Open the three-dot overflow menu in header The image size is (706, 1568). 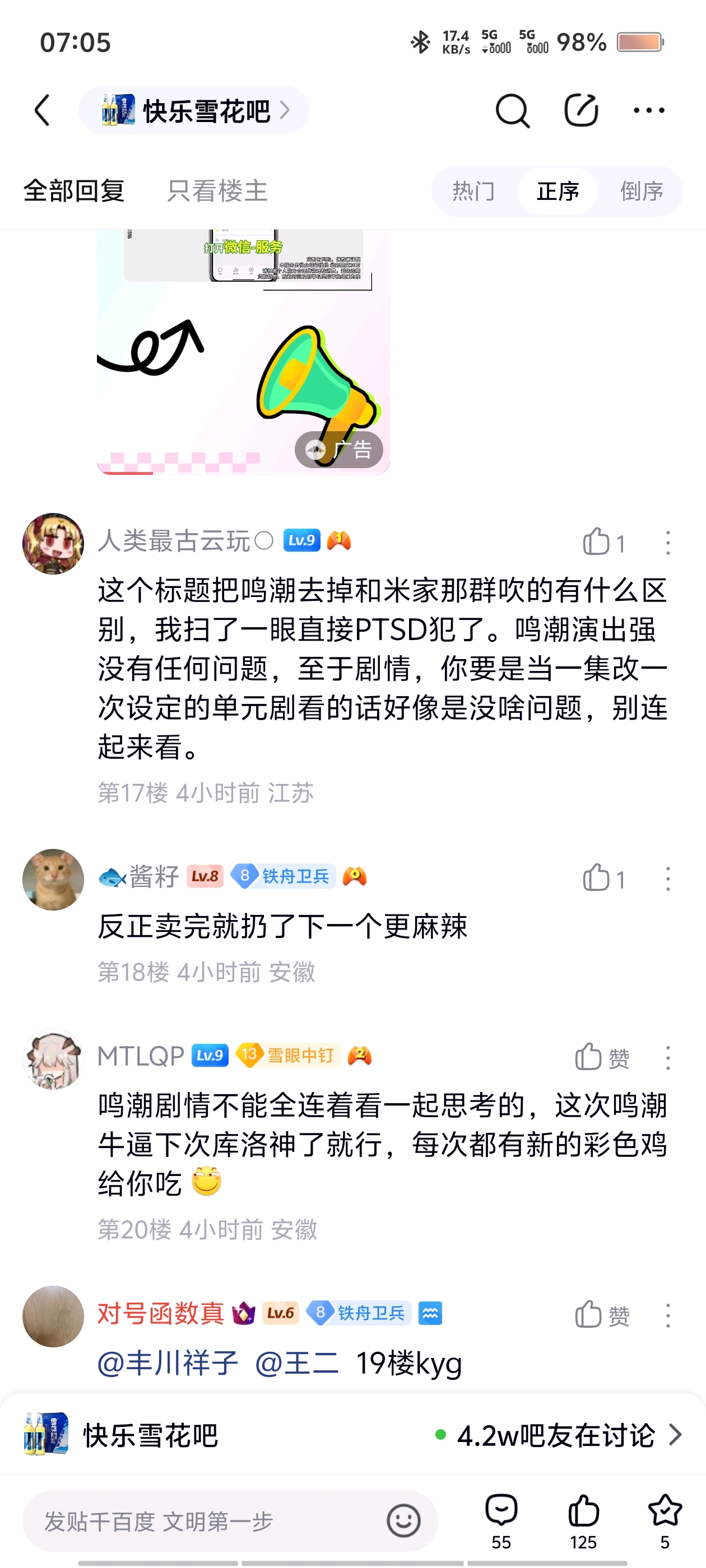pyautogui.click(x=649, y=110)
